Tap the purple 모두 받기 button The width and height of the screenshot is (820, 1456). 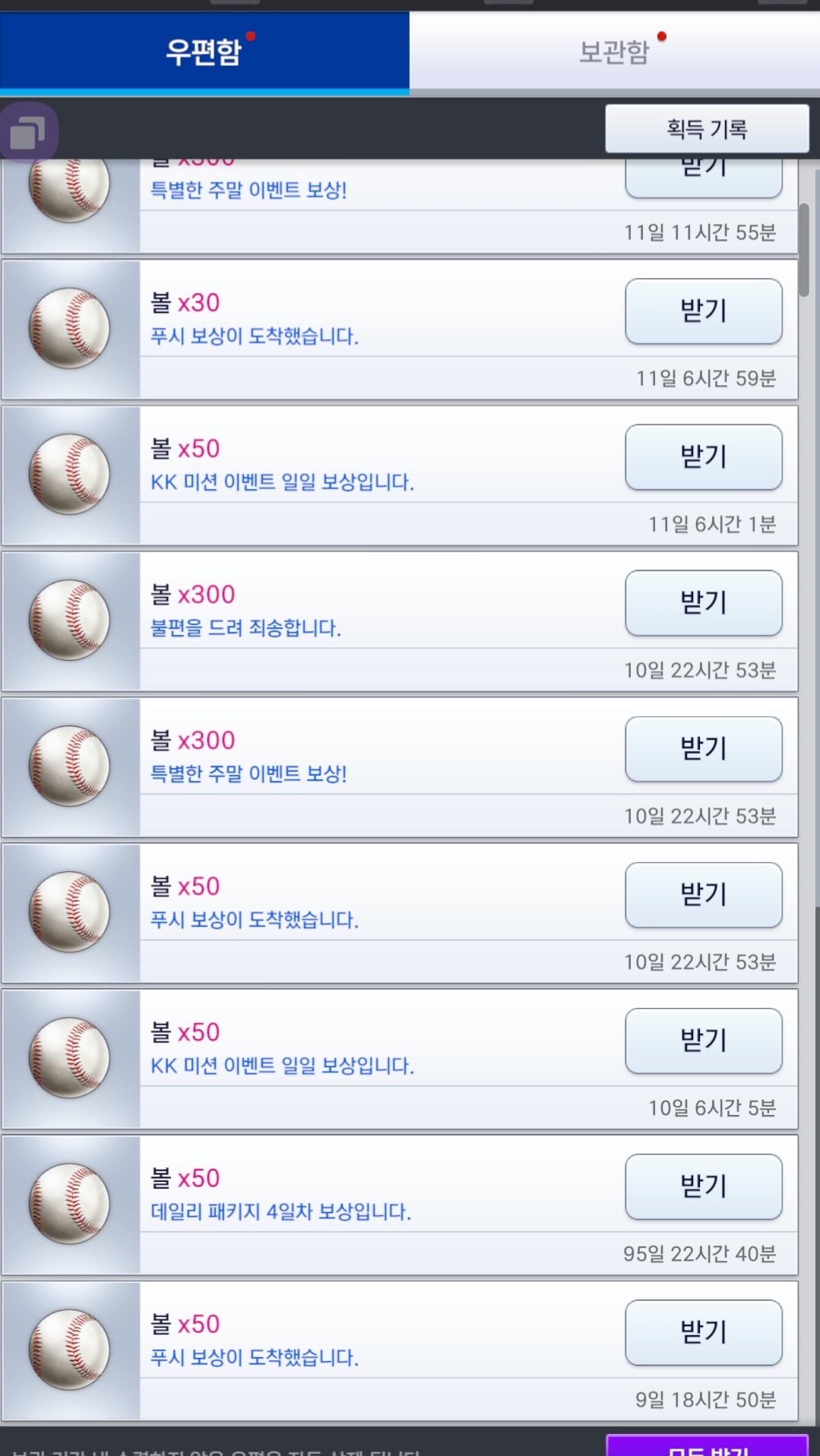(x=708, y=1446)
